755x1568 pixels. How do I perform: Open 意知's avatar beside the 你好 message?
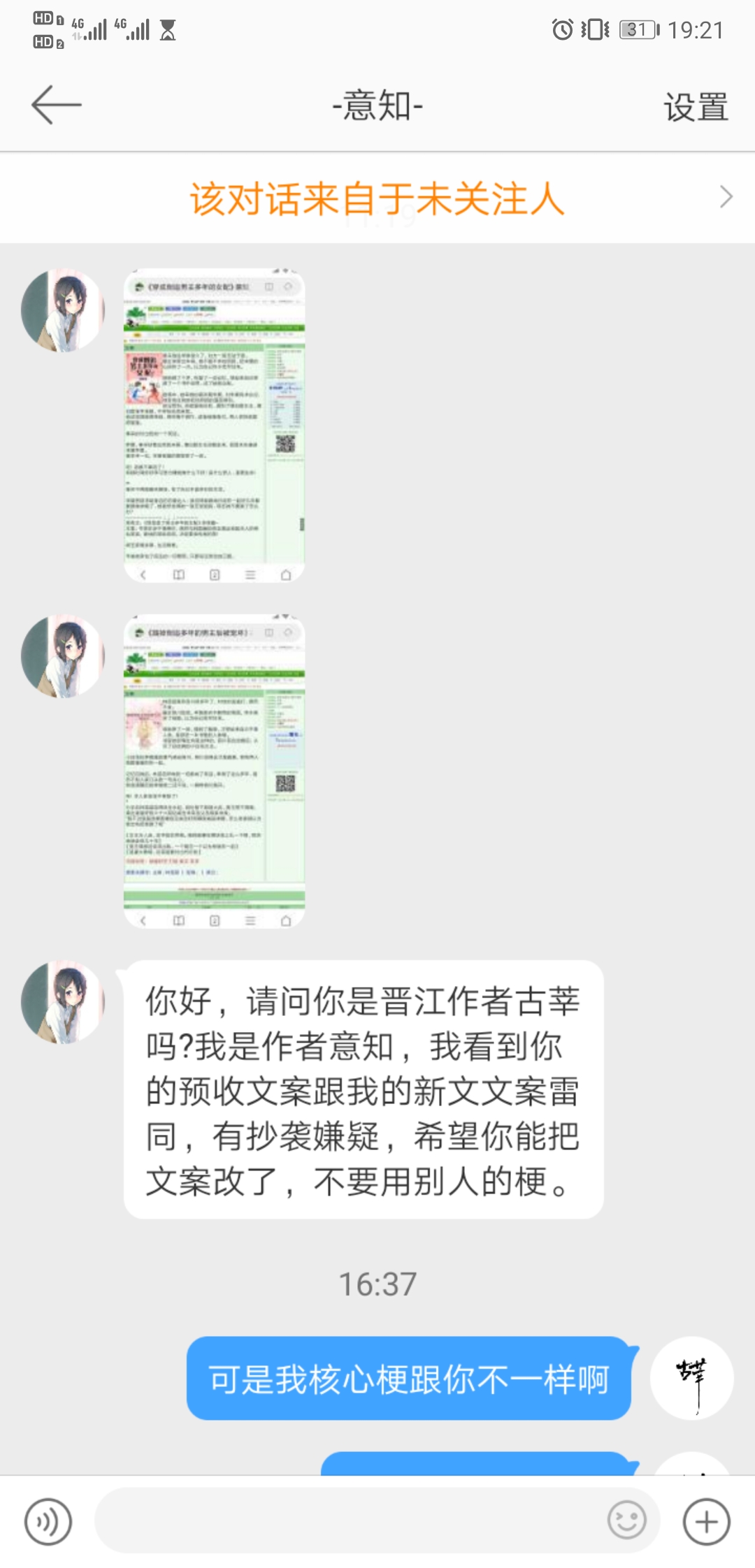pos(63,1002)
